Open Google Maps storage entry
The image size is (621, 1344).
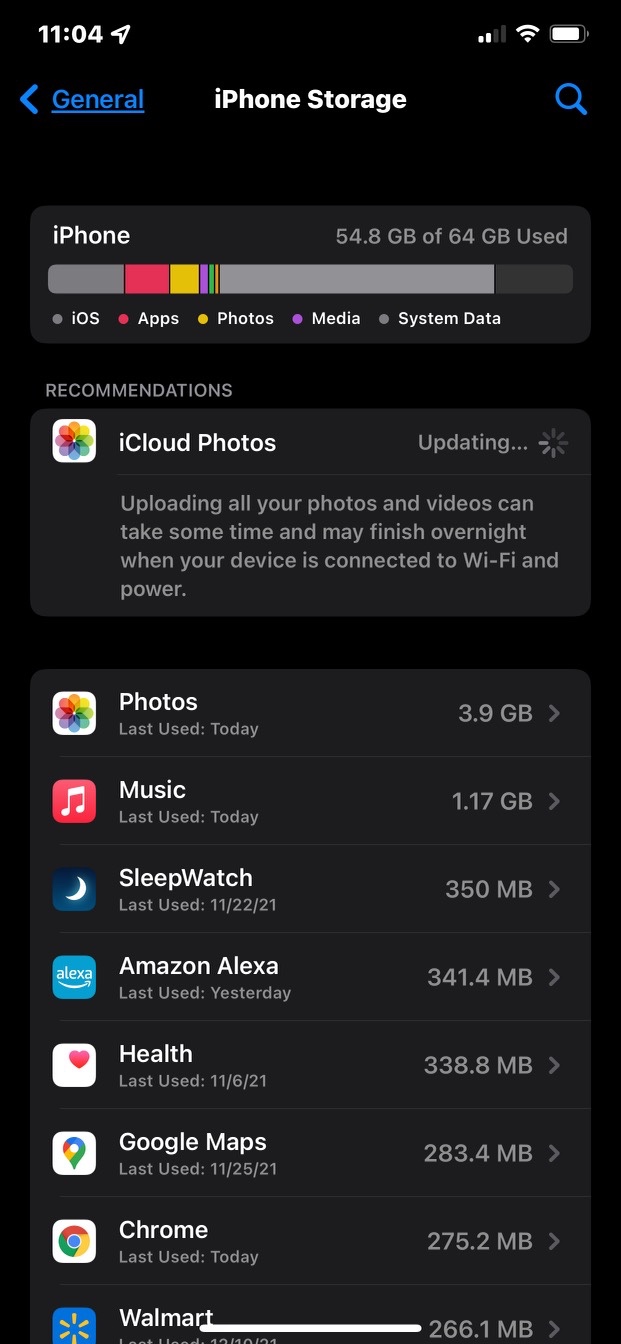[x=310, y=1153]
